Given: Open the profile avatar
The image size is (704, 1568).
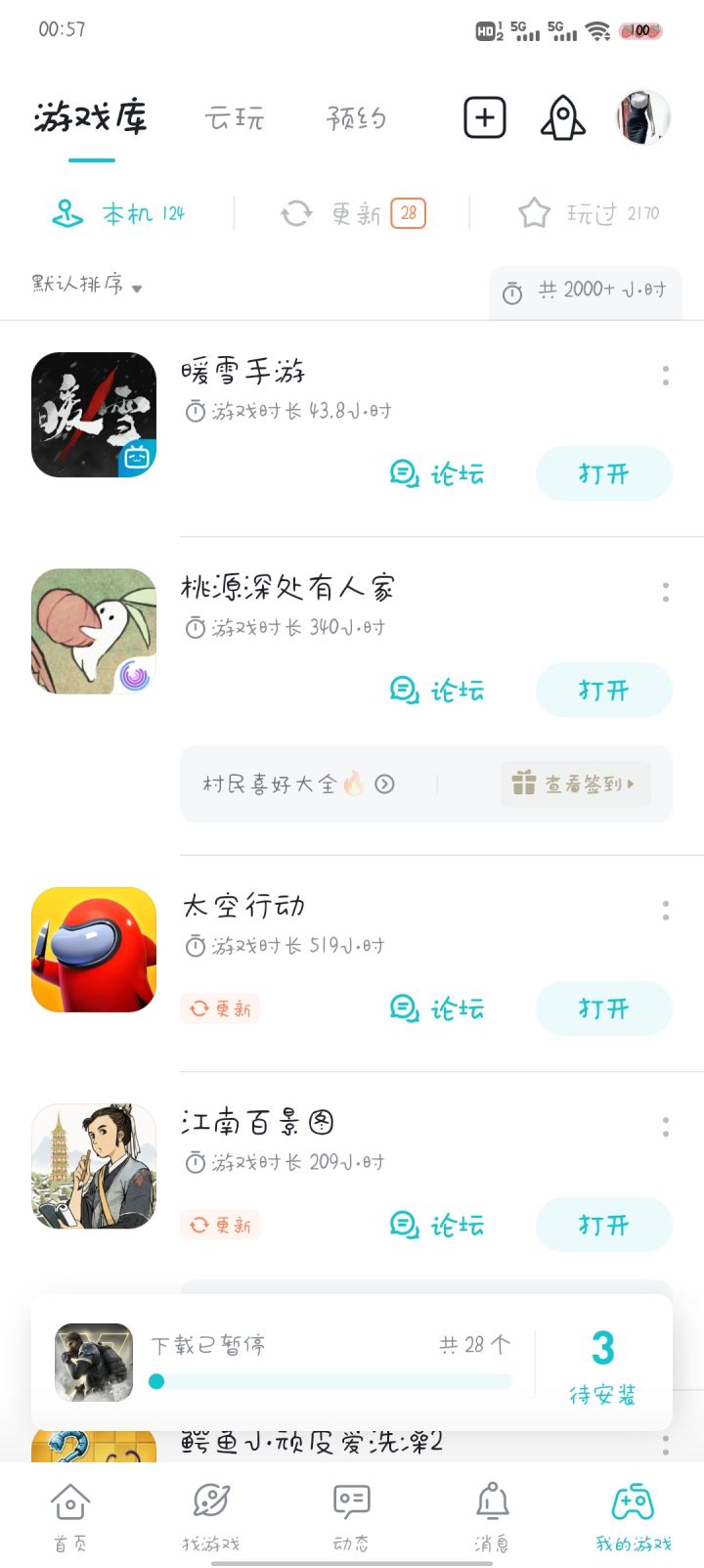Looking at the screenshot, I should [642, 118].
